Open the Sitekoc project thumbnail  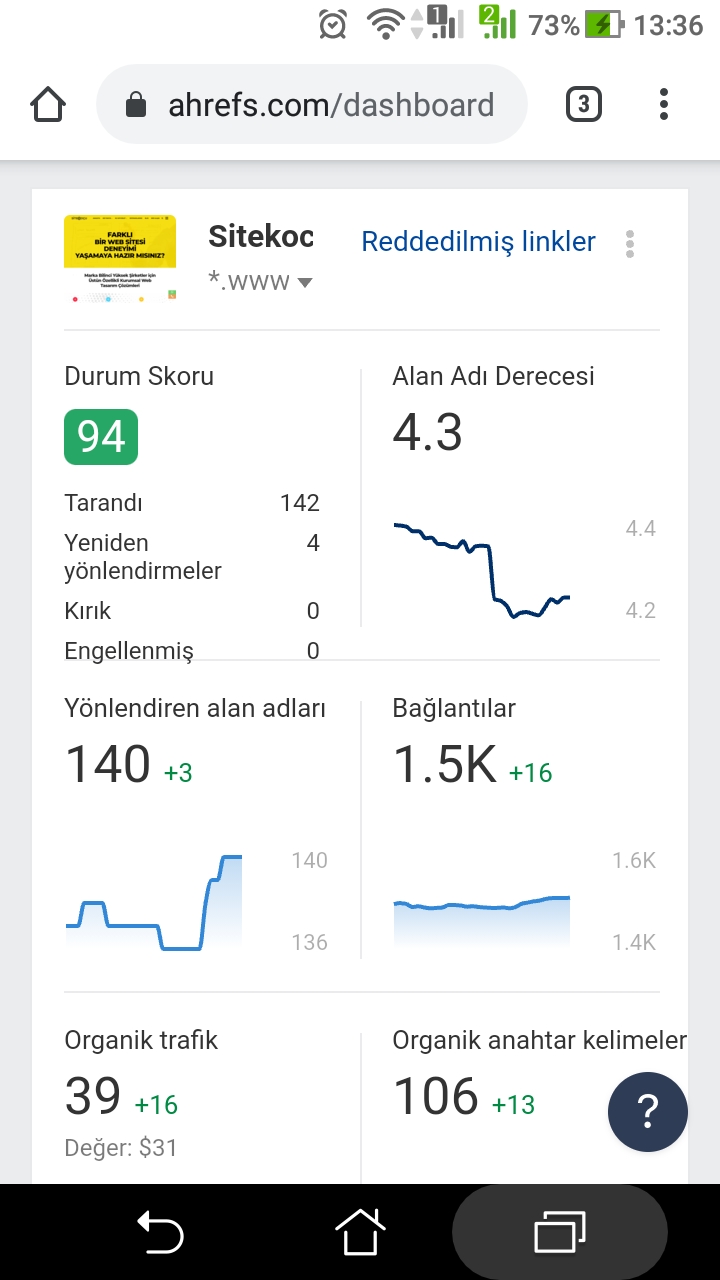coord(120,259)
